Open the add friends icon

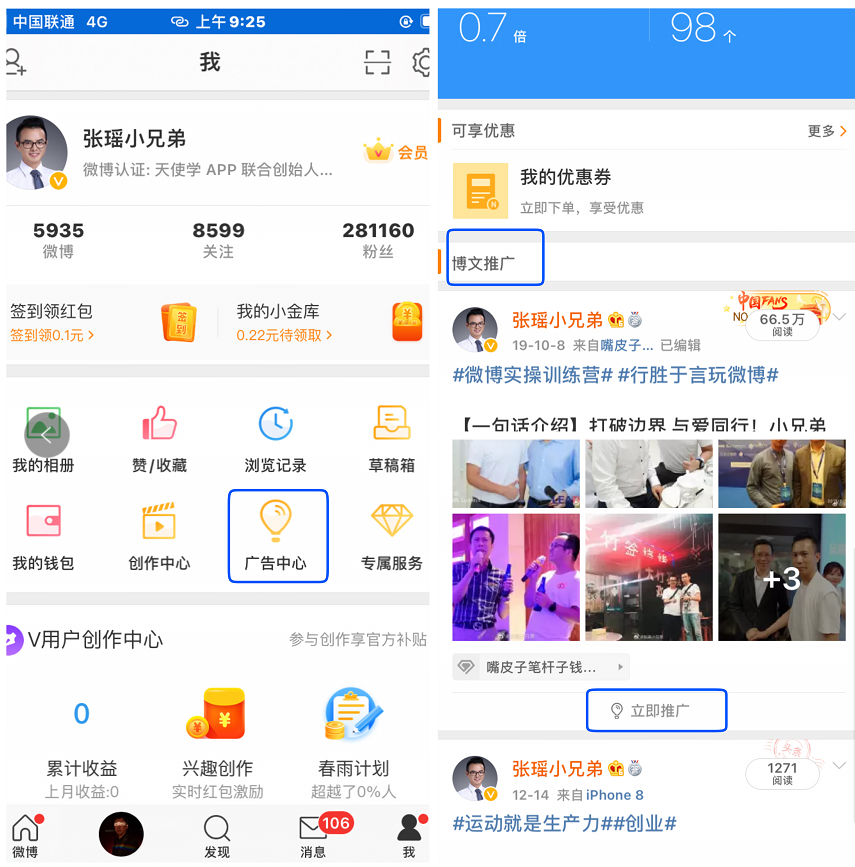coord(16,62)
